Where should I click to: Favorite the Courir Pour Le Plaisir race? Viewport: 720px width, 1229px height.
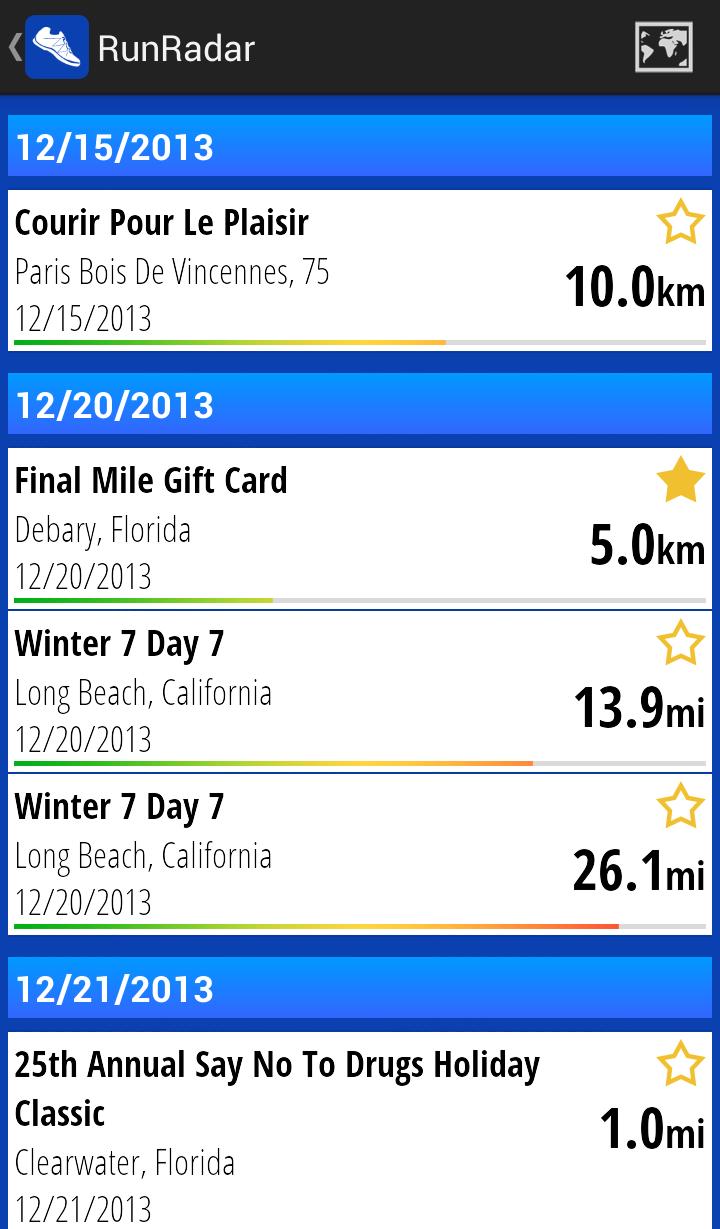[x=680, y=222]
